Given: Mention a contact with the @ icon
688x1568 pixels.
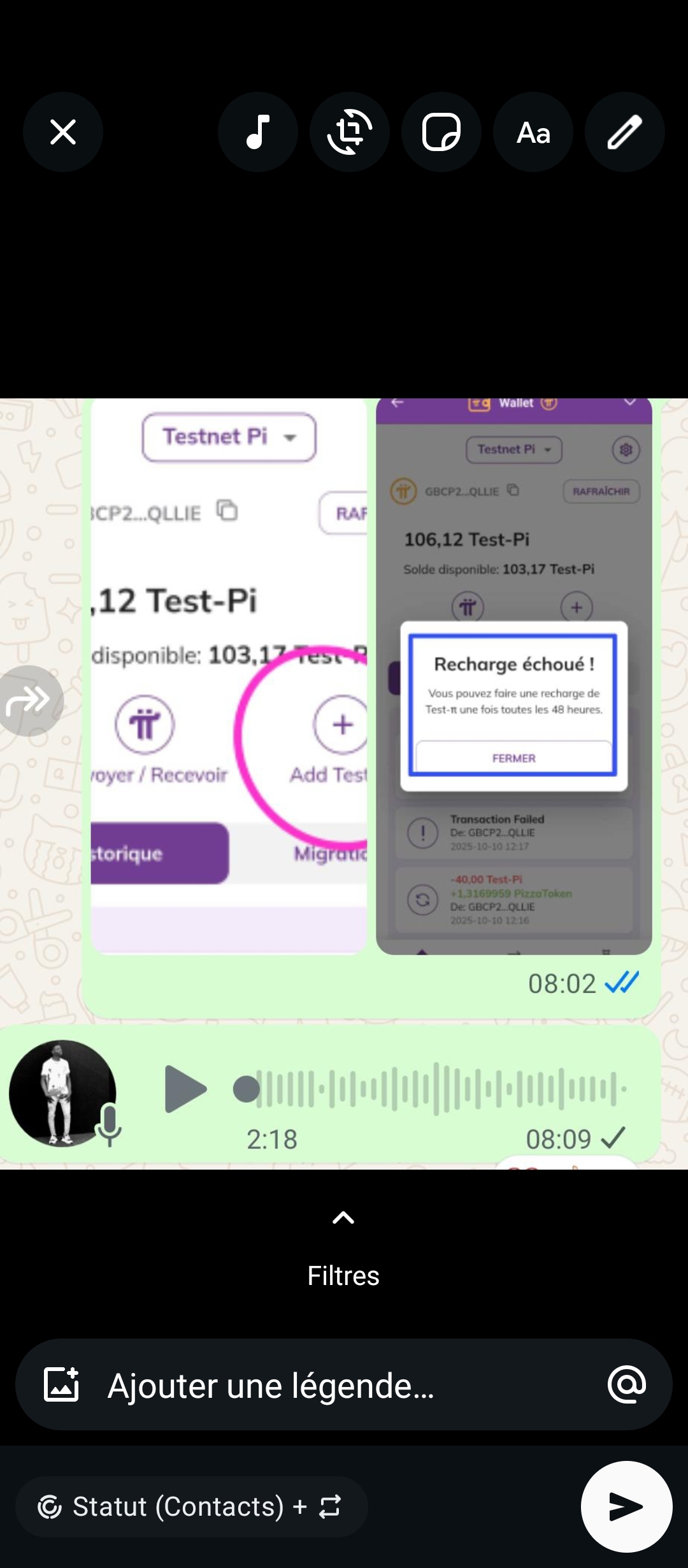Looking at the screenshot, I should tap(627, 1385).
